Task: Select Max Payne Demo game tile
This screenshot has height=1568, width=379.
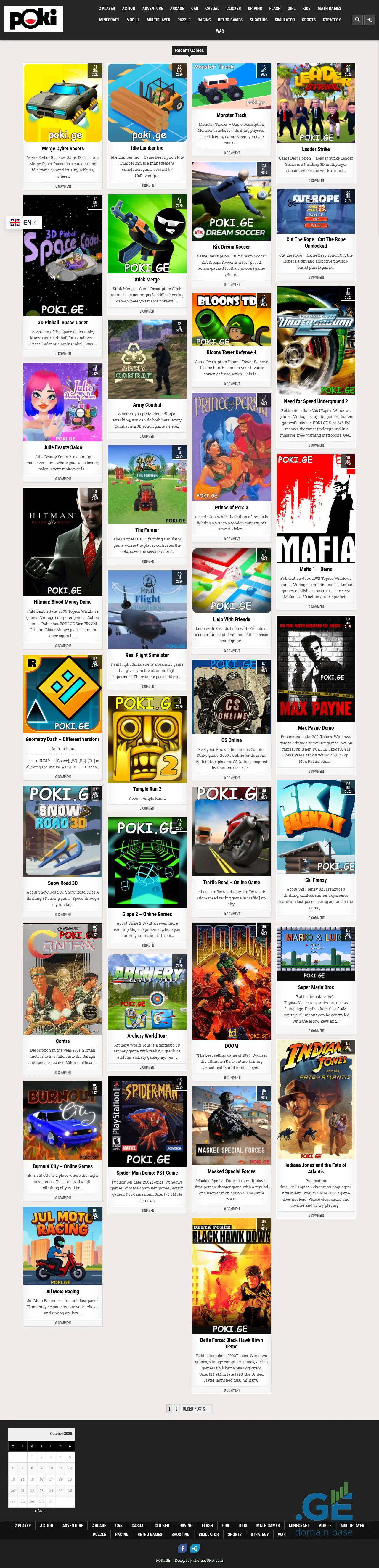Action: pos(316,727)
